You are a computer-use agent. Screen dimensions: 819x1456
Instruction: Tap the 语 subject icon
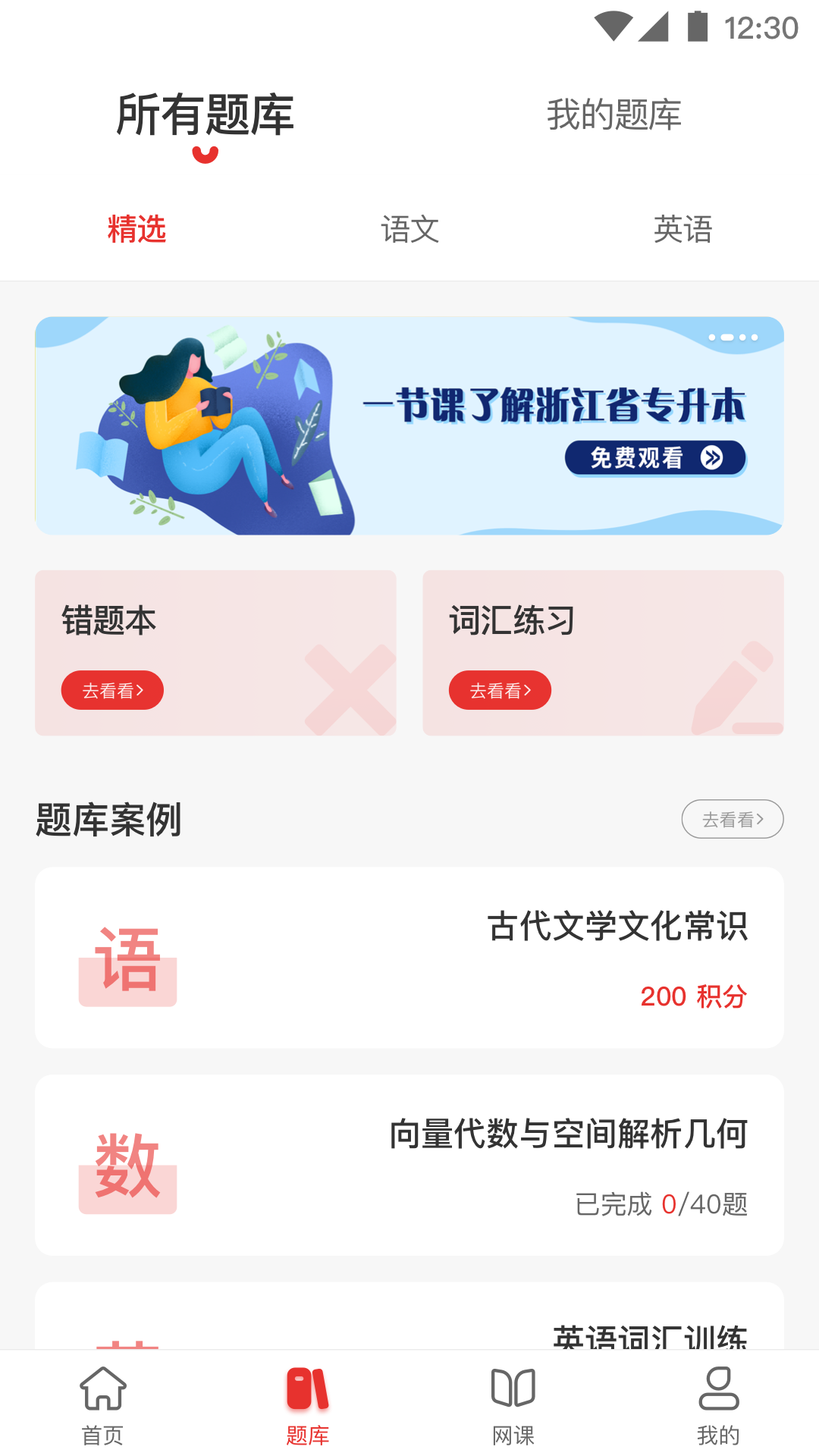click(x=128, y=963)
